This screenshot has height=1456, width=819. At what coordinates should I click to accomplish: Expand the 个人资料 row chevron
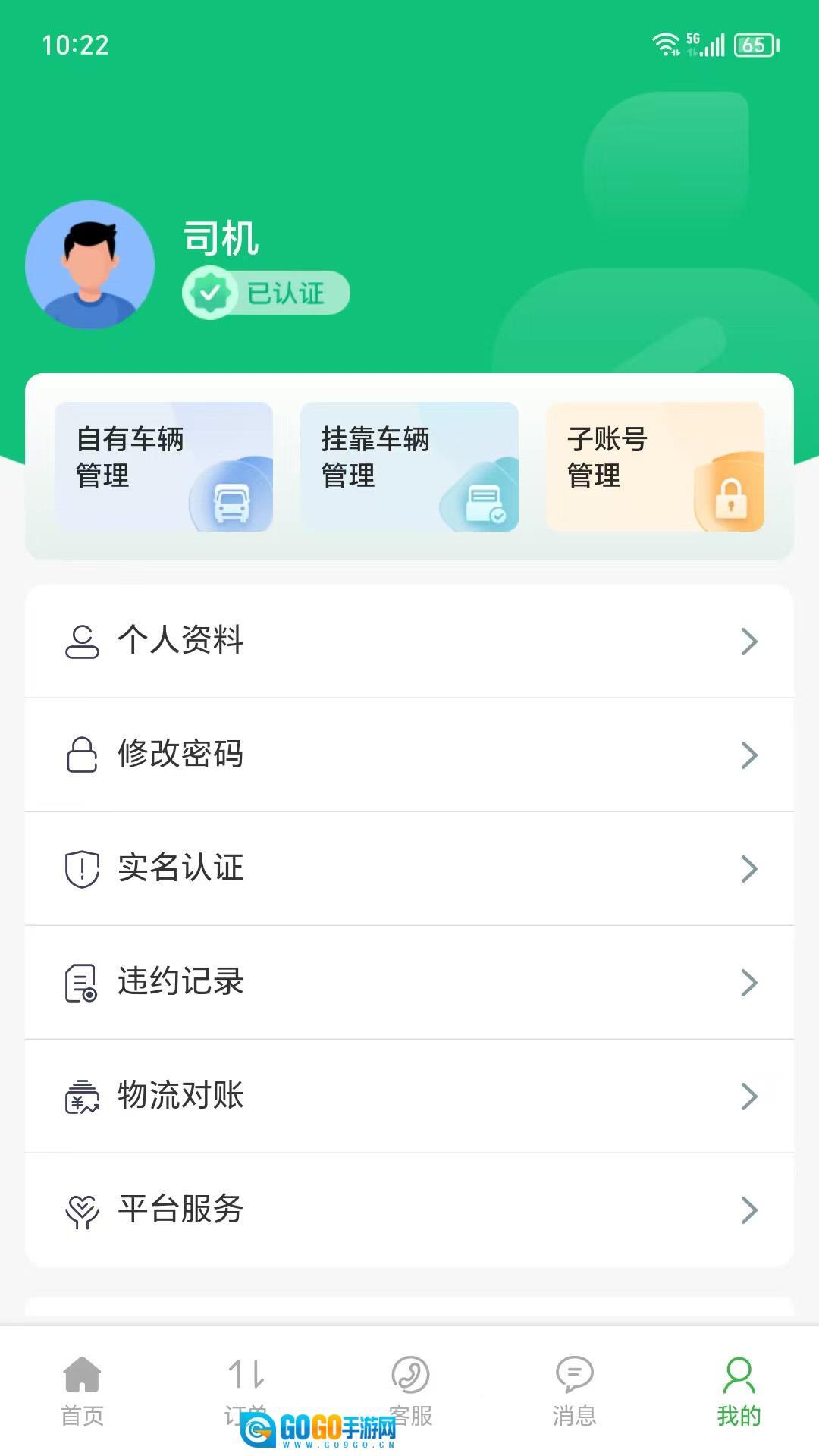coord(751,642)
